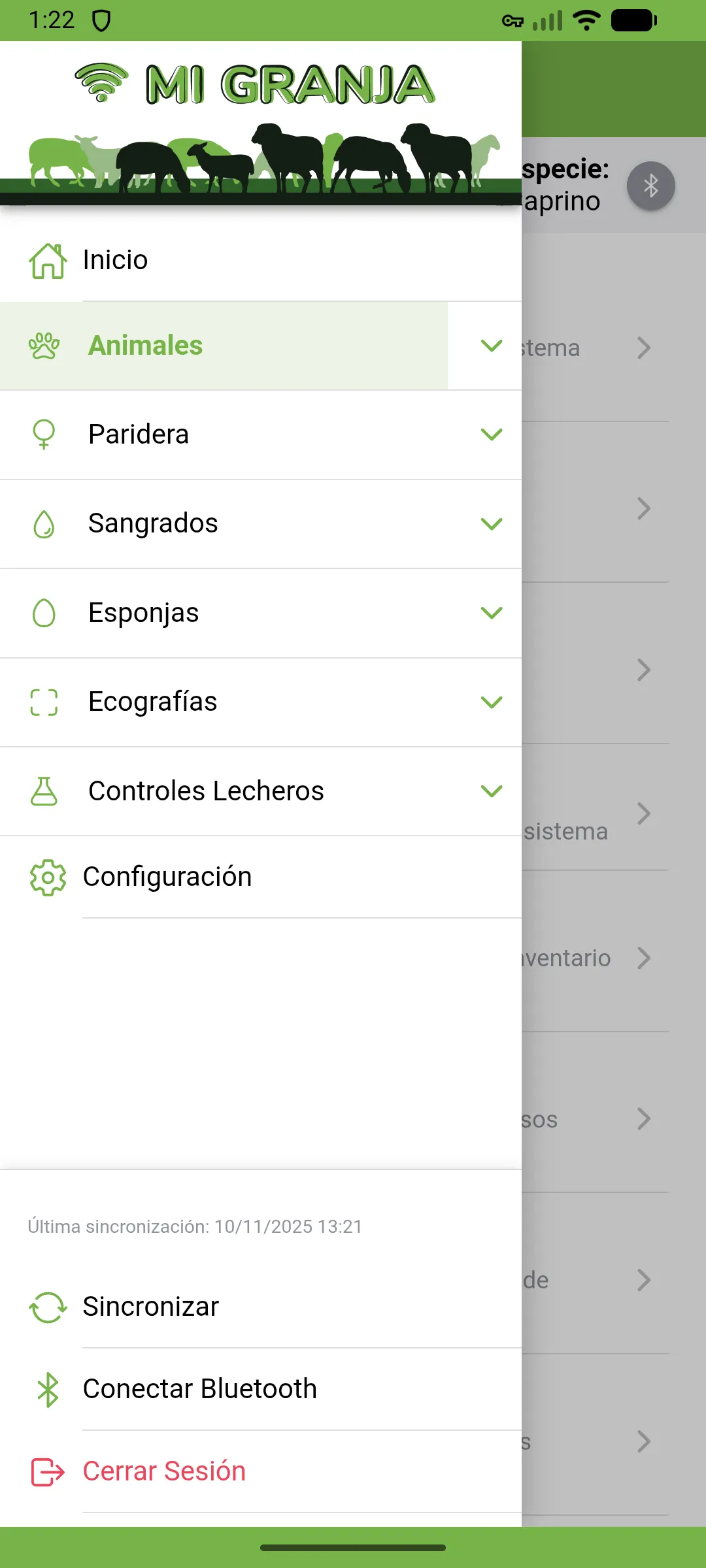Expand the Paridera dropdown arrow
This screenshot has width=706, height=1568.
pos(491,433)
